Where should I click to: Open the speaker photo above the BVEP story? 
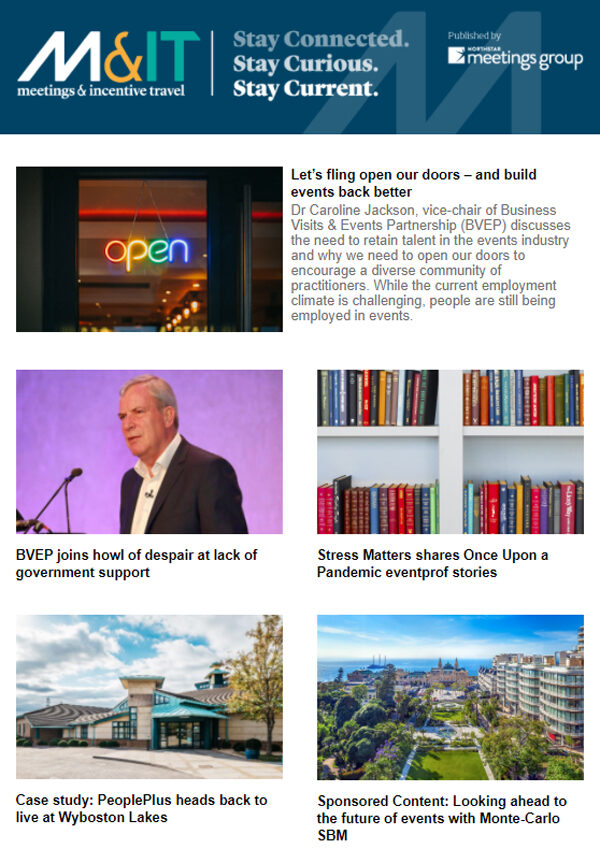(x=149, y=452)
